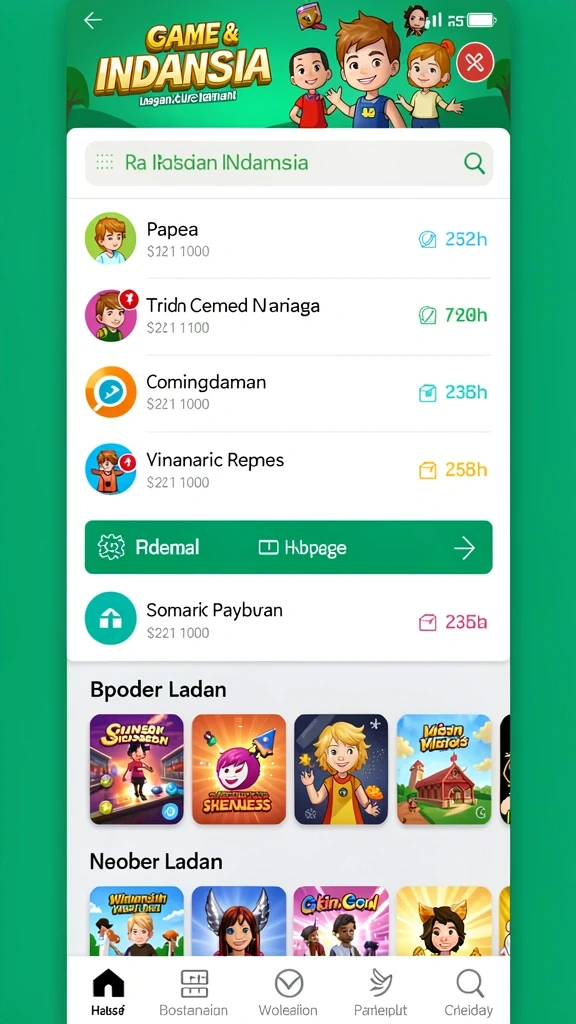Open the red barn game tile
This screenshot has height=1024, width=576.
pyautogui.click(x=444, y=769)
